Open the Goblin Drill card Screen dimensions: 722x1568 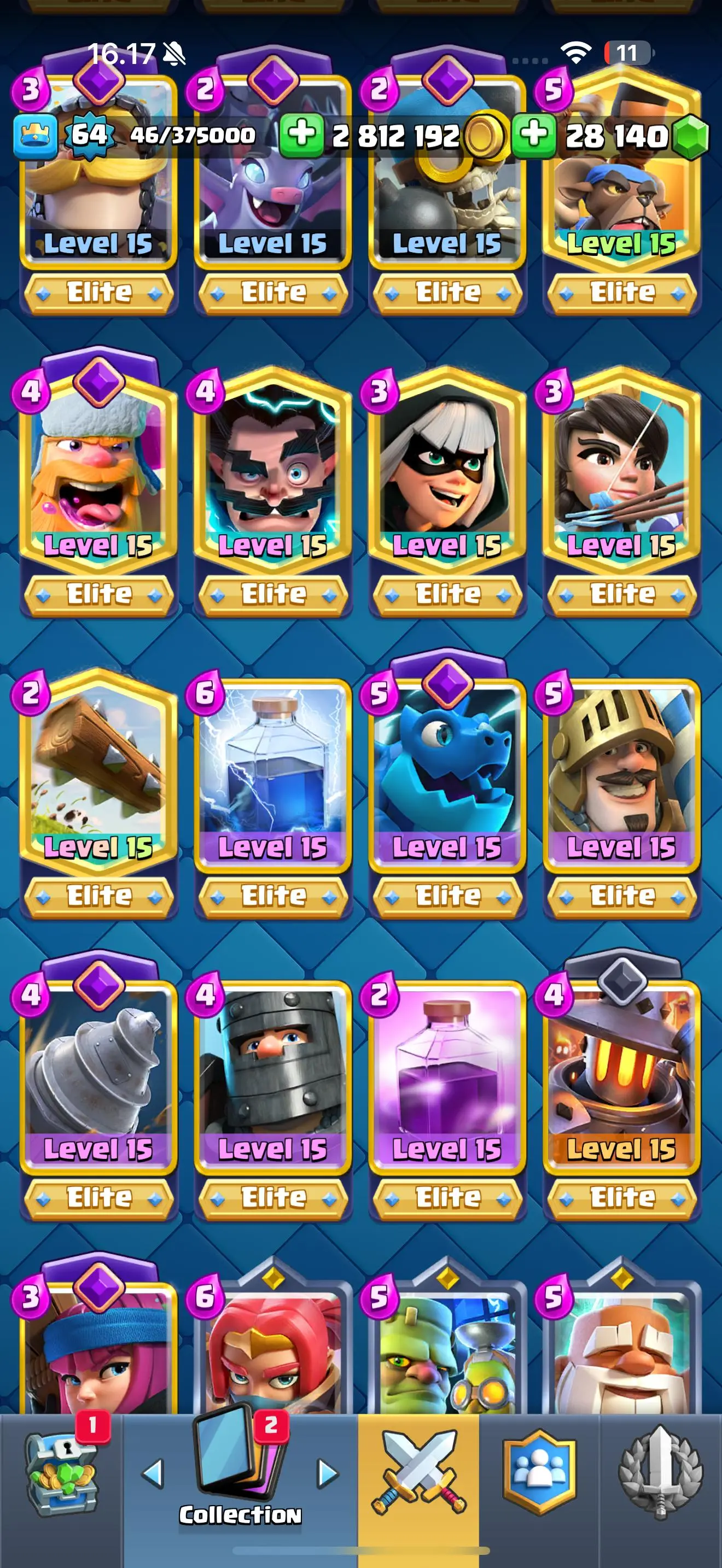(x=98, y=1072)
